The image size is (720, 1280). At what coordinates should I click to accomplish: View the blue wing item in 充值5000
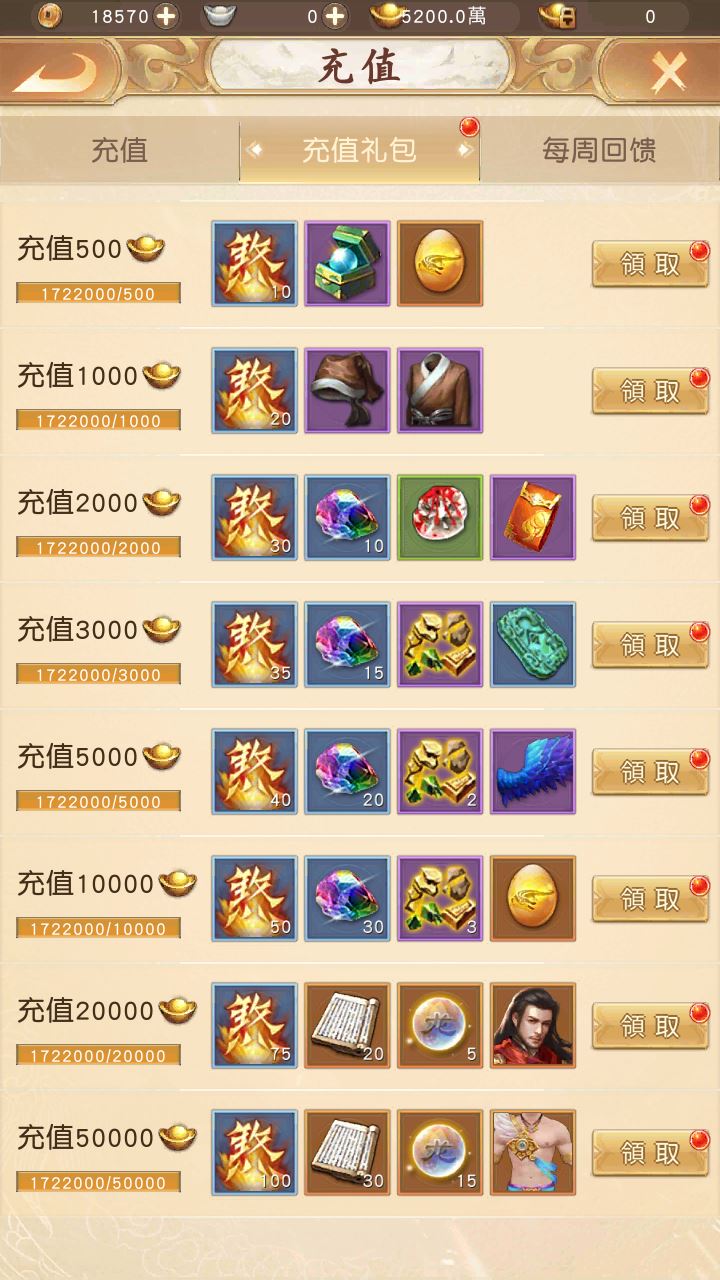click(533, 772)
